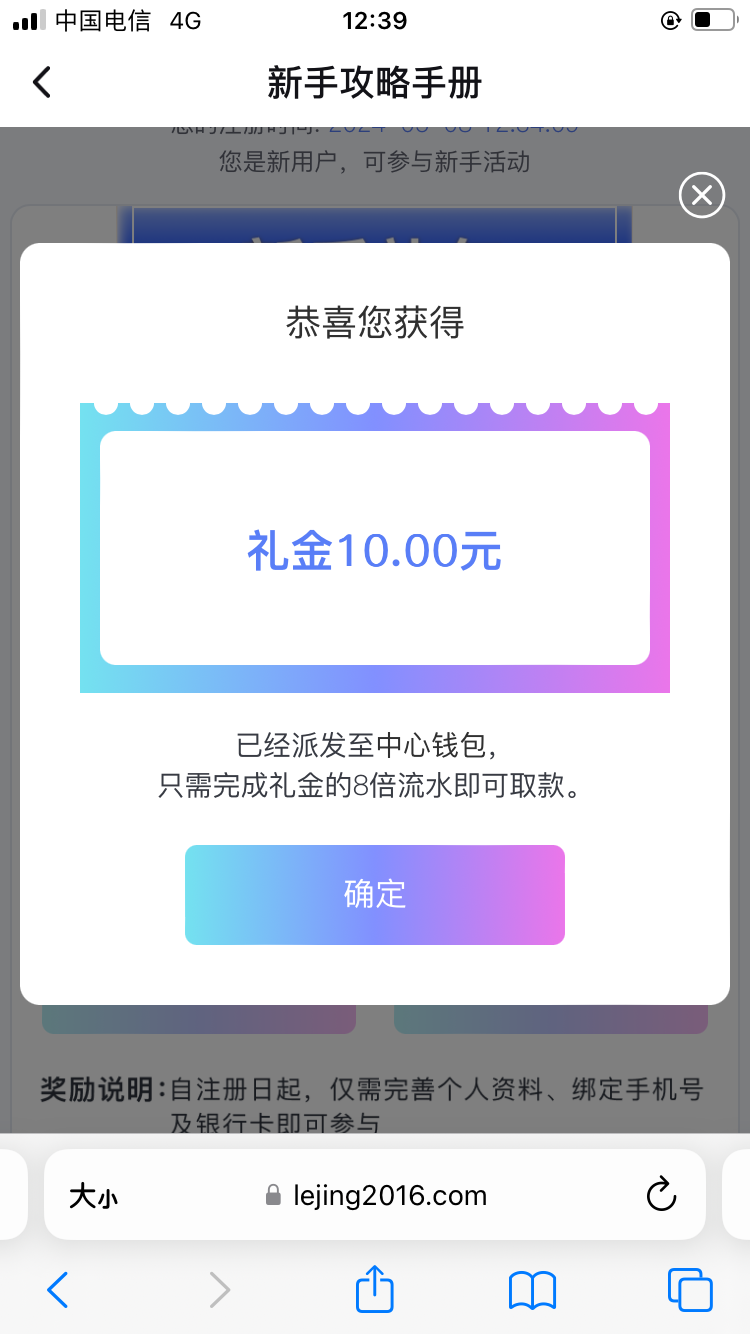Open Safari bookmarks
750x1334 pixels.
pos(532,1290)
